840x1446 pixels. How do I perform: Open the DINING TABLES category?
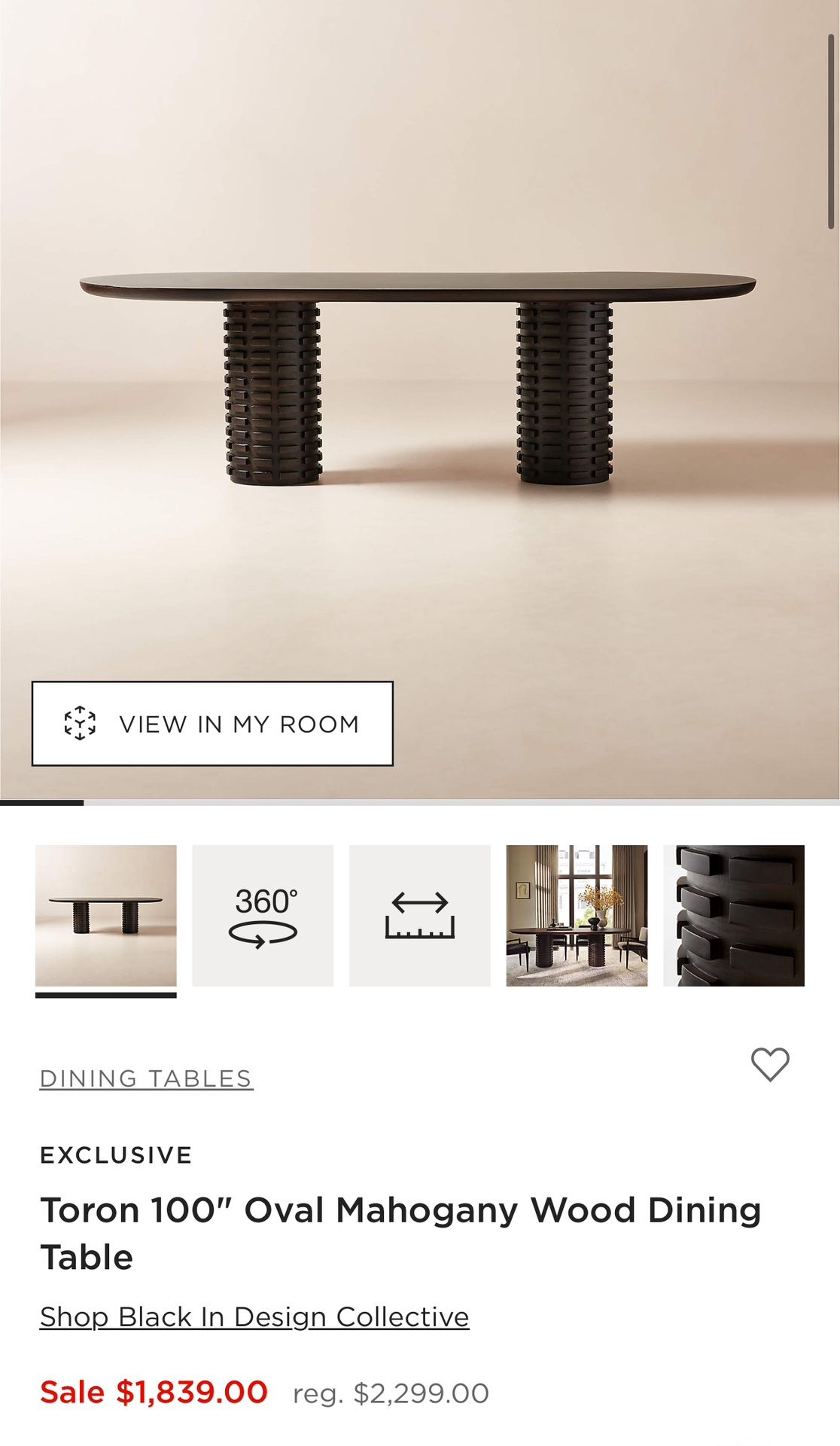147,1077
